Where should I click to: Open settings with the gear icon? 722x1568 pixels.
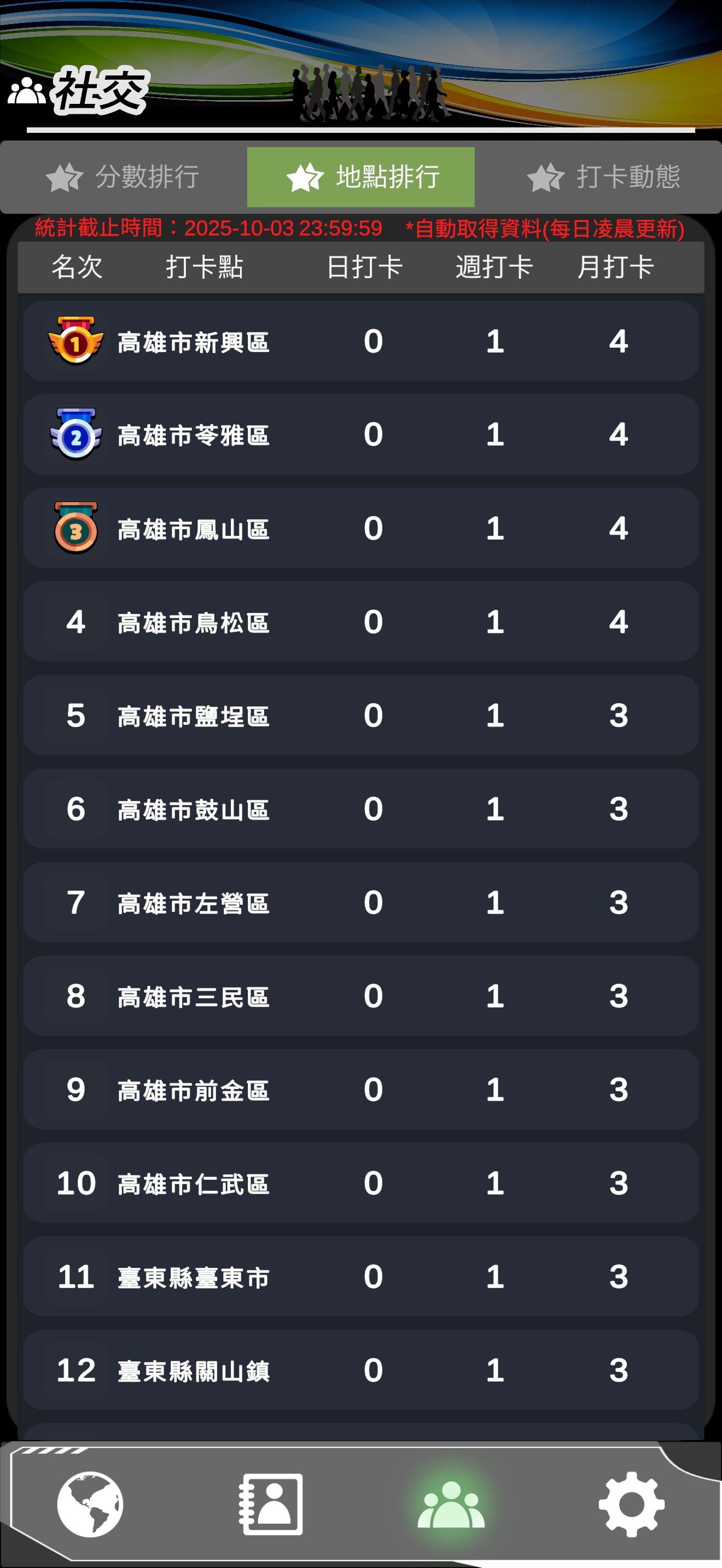pos(631,1503)
